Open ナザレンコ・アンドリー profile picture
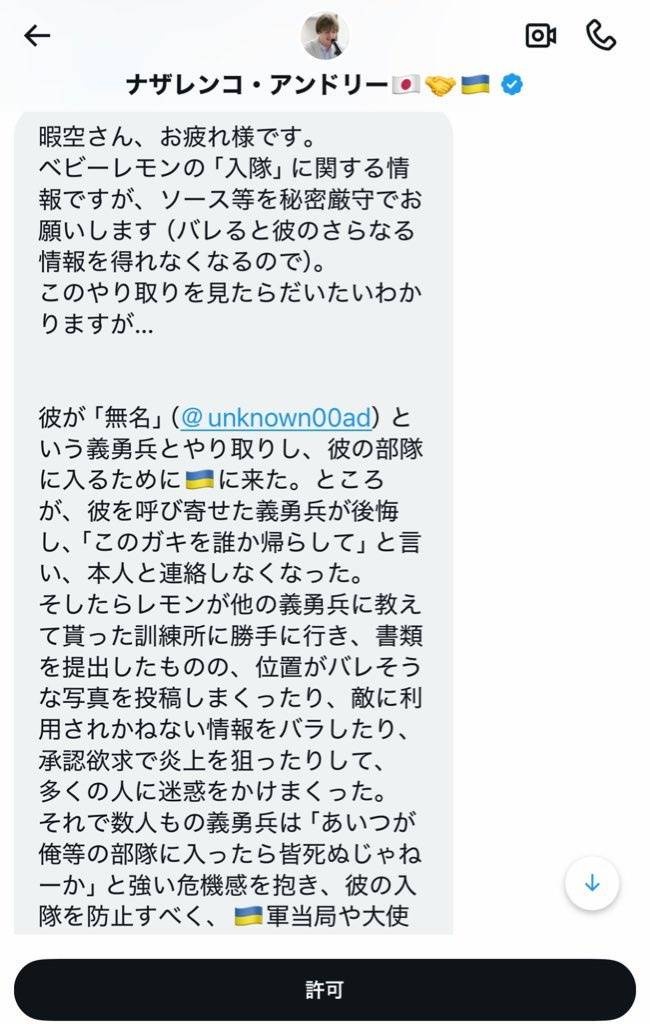Image resolution: width=650 pixels, height=1024 pixels. point(325,36)
